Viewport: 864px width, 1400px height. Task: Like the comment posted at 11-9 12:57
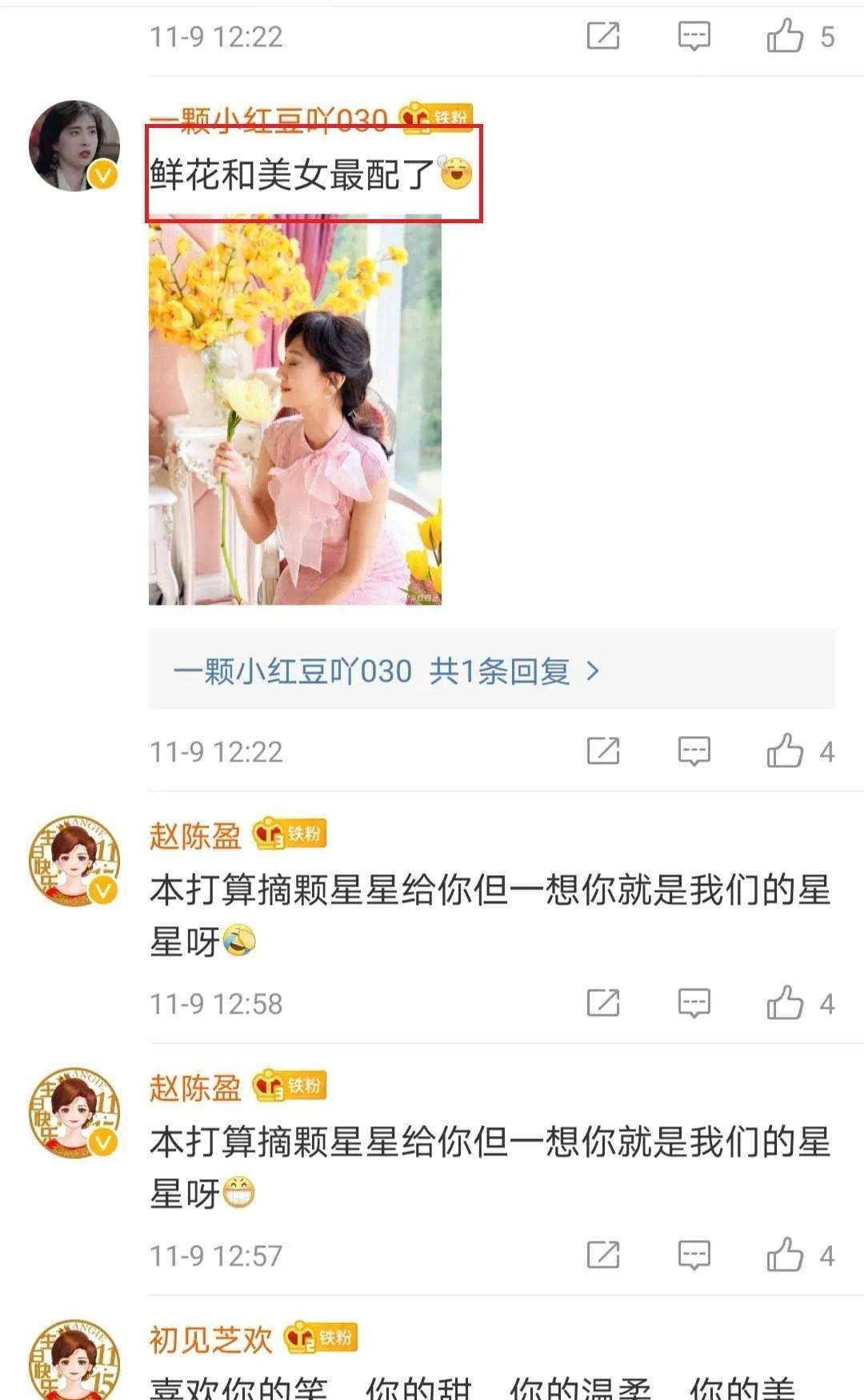click(785, 1254)
